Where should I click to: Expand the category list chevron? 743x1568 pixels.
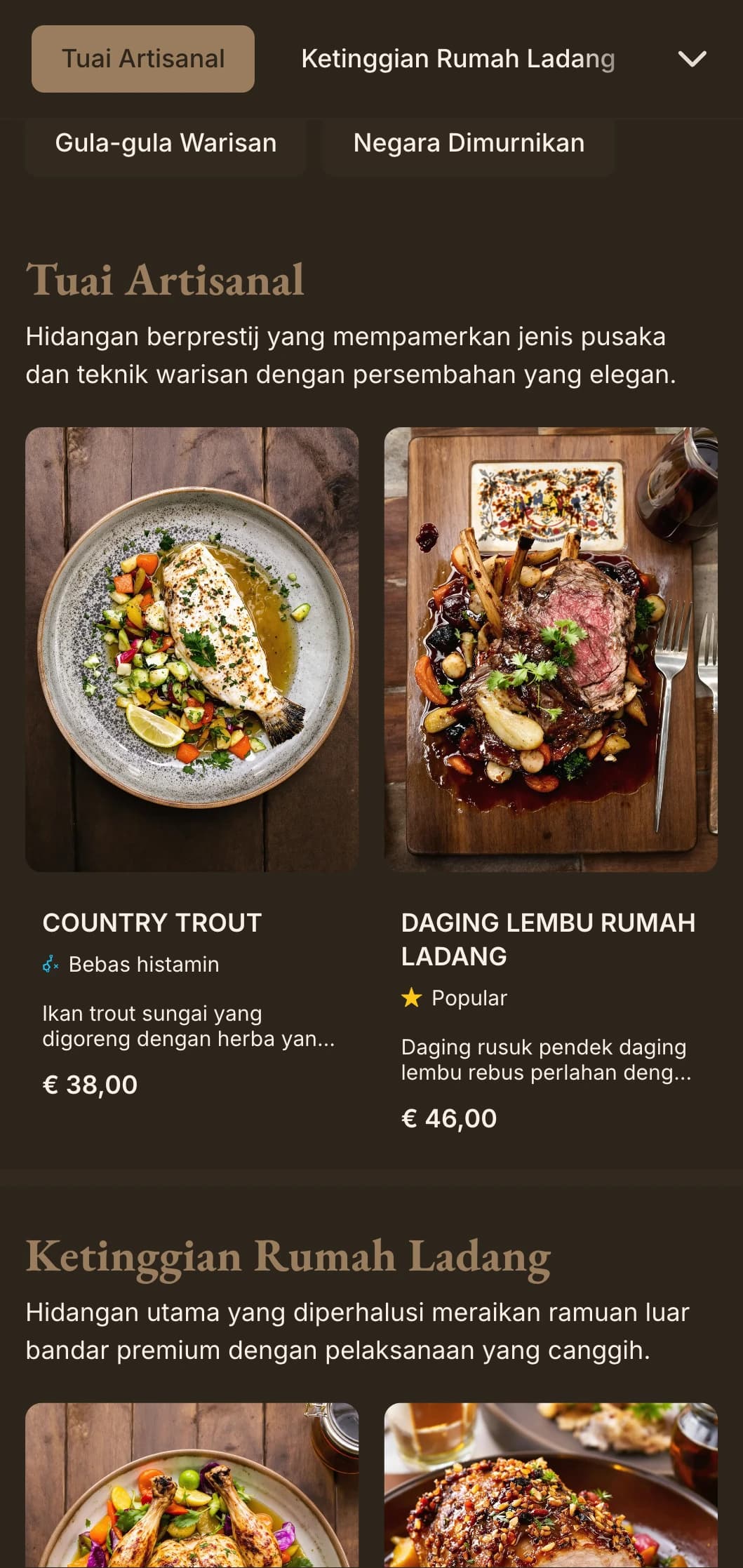692,59
